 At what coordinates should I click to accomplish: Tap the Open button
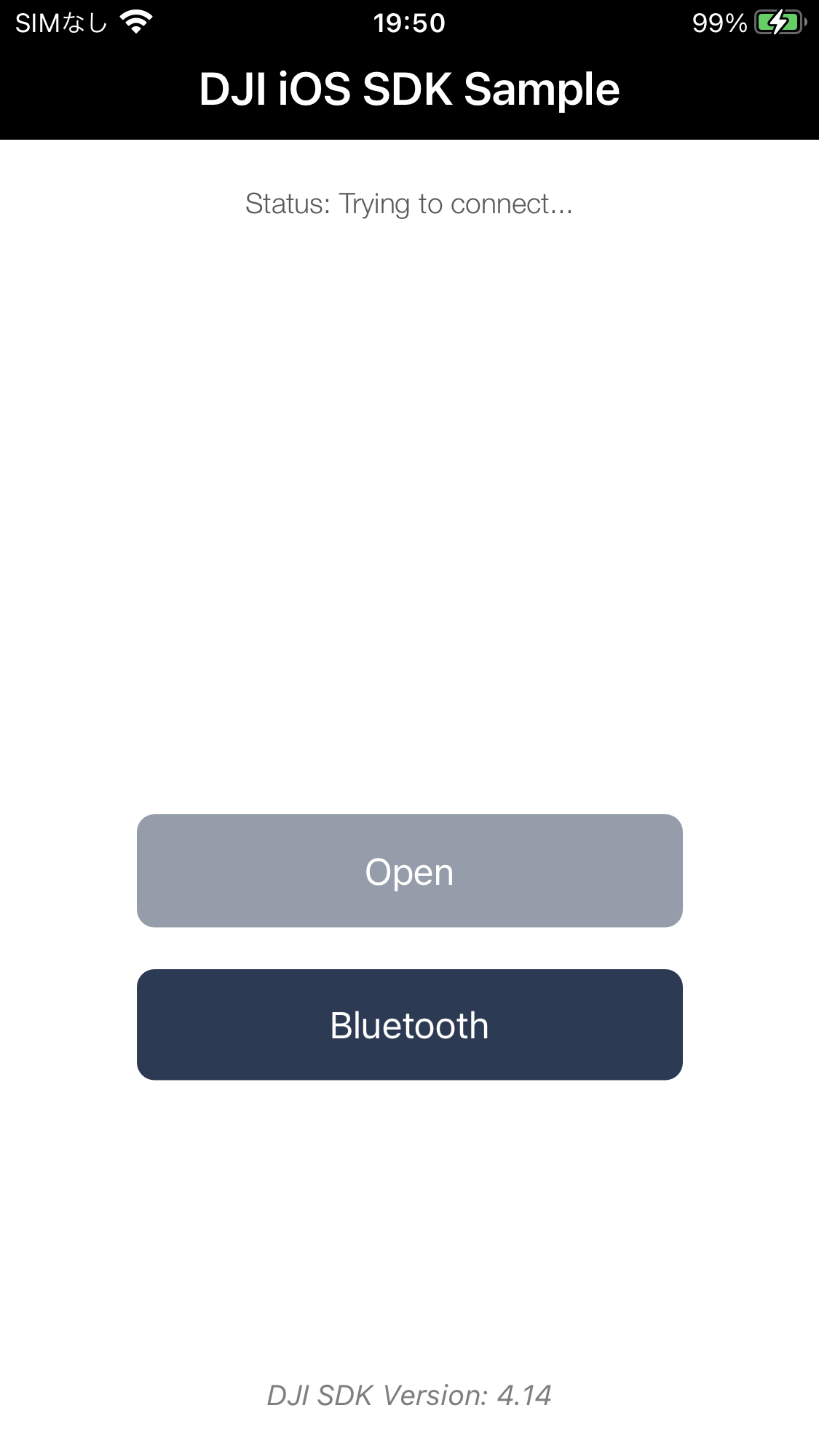point(409,870)
